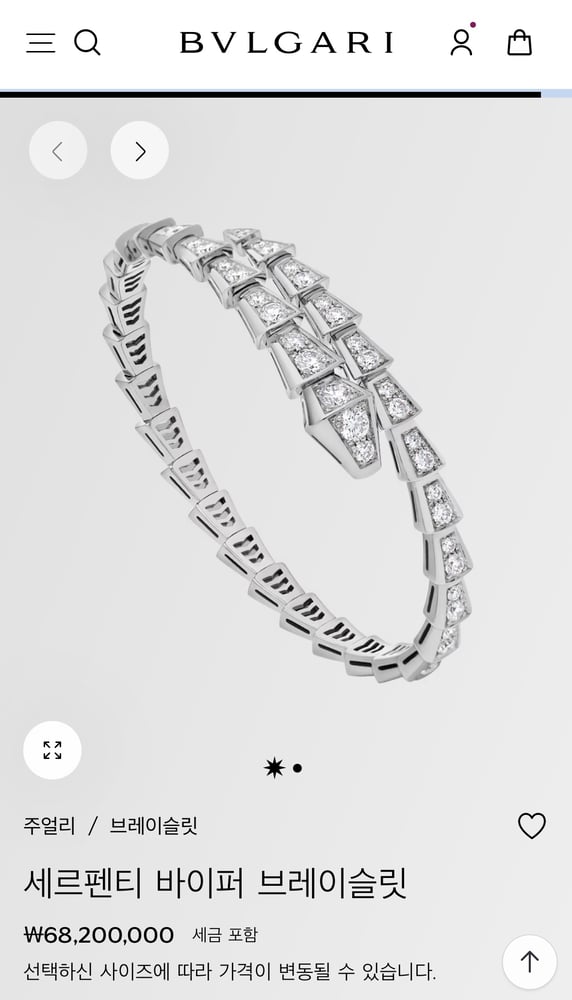This screenshot has width=572, height=1000.
Task: Show the next product image
Action: pos(140,151)
